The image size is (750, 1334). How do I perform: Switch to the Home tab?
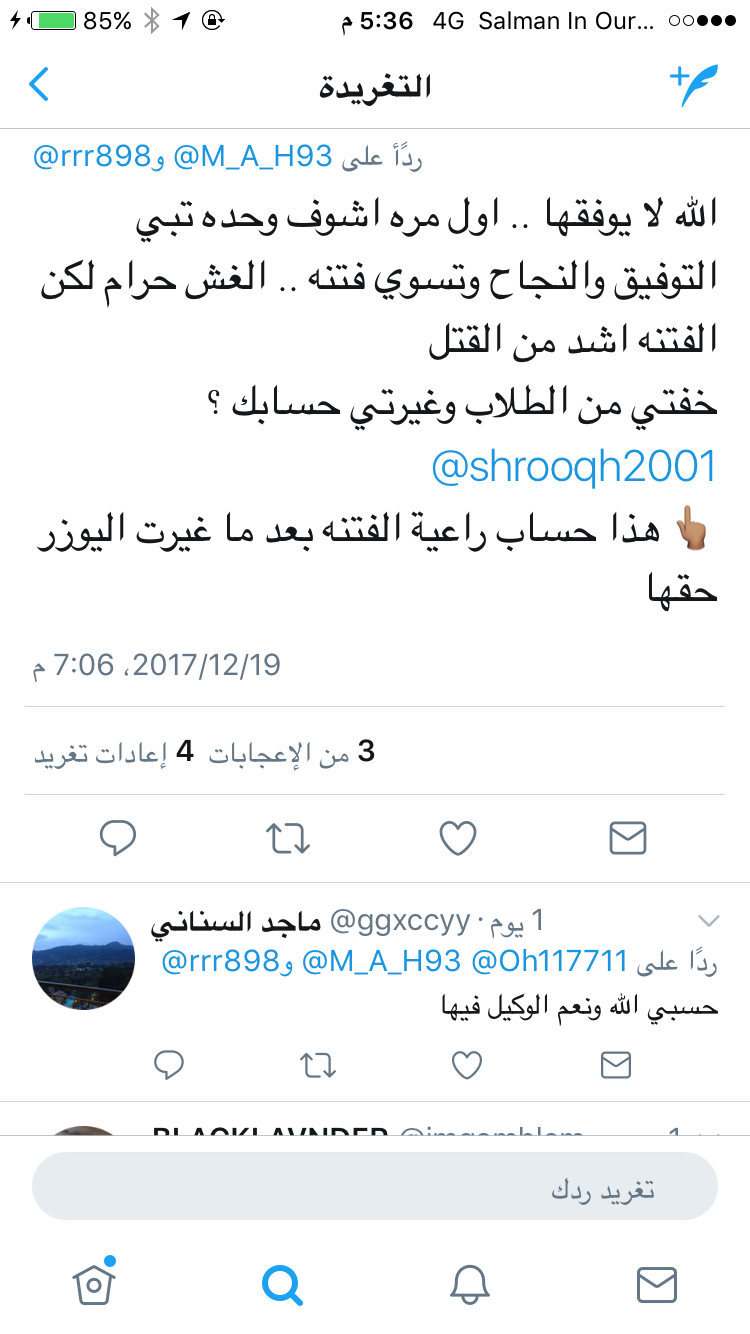(x=94, y=1283)
